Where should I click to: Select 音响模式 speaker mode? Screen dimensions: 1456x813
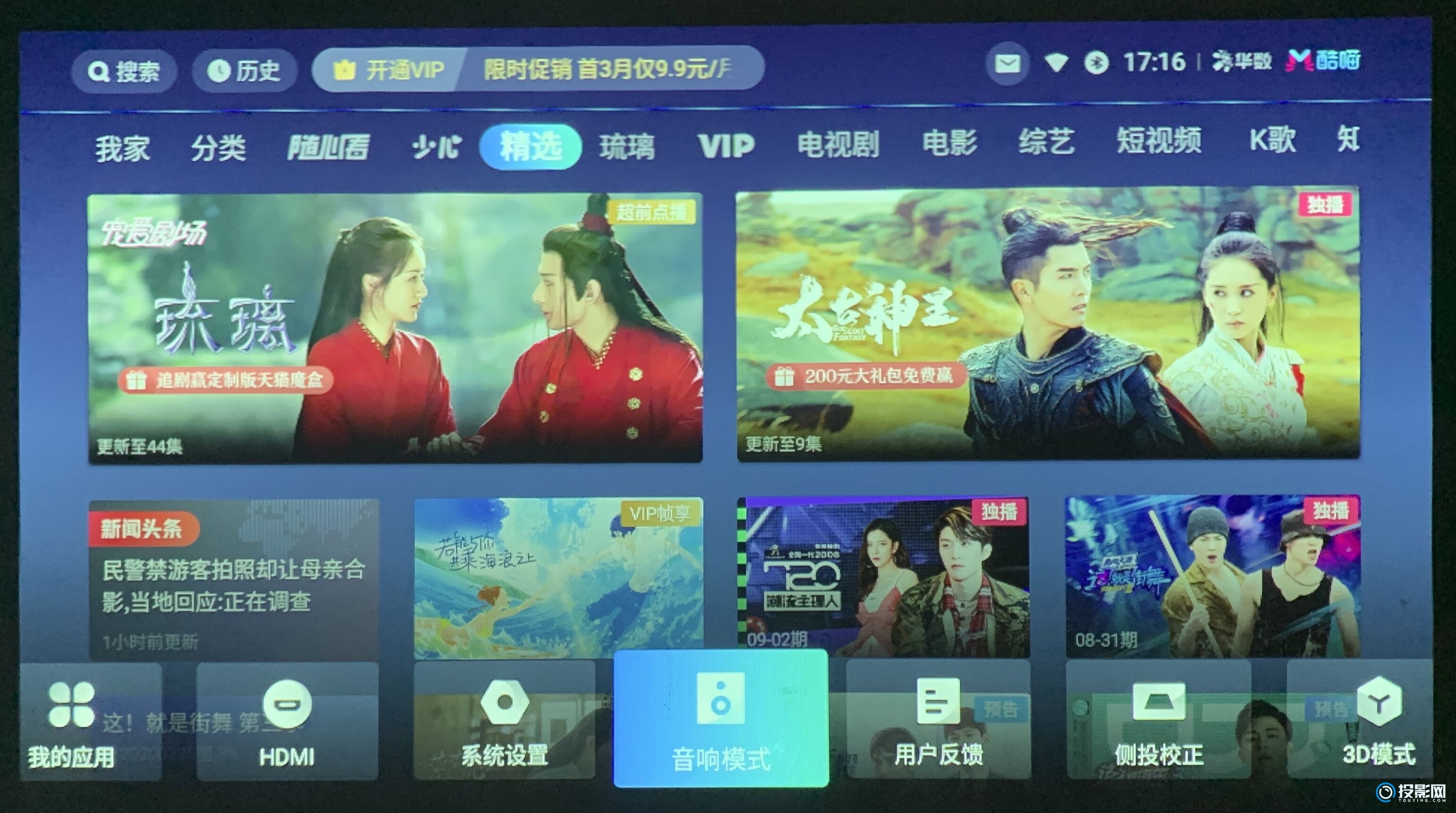pos(721,718)
